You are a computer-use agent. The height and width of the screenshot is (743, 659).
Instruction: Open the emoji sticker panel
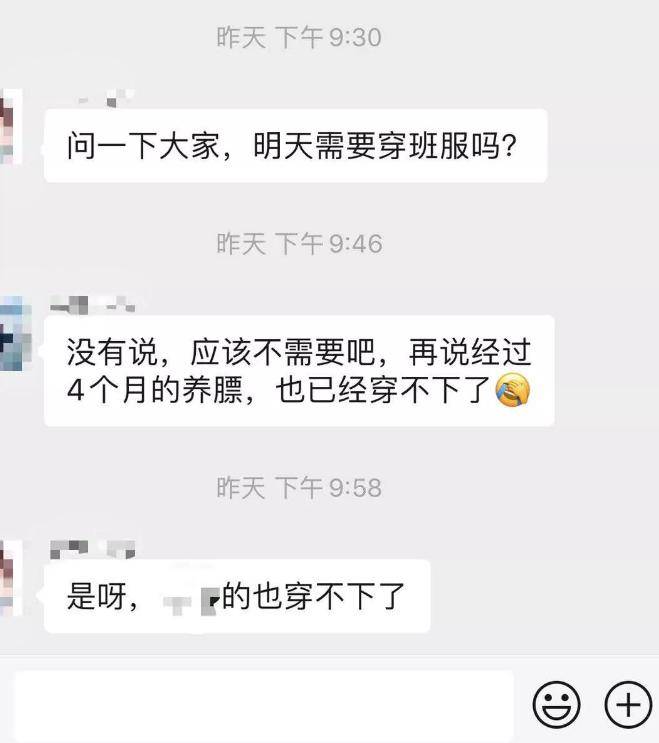coord(556,705)
